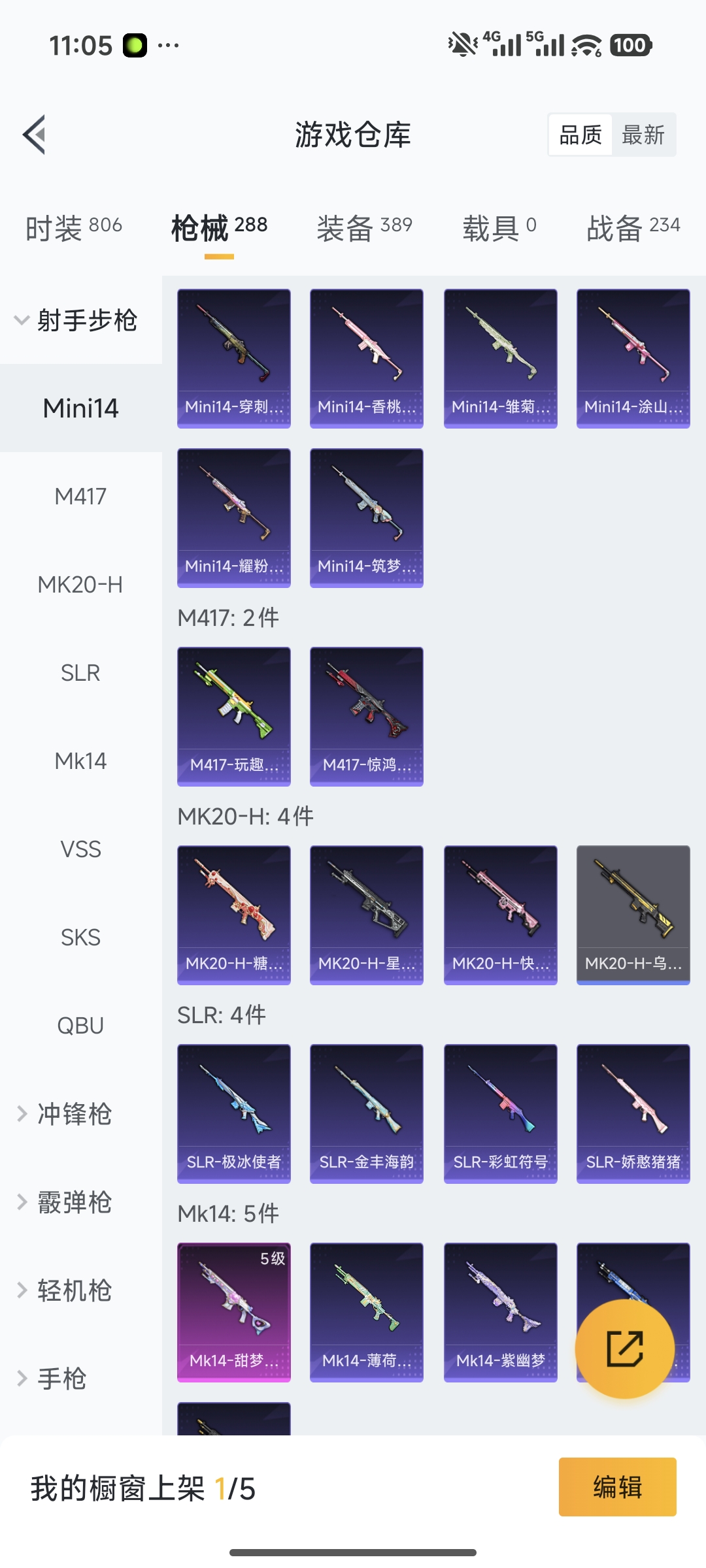Select M417 in the sidebar
Image resolution: width=706 pixels, height=1568 pixels.
(x=80, y=497)
